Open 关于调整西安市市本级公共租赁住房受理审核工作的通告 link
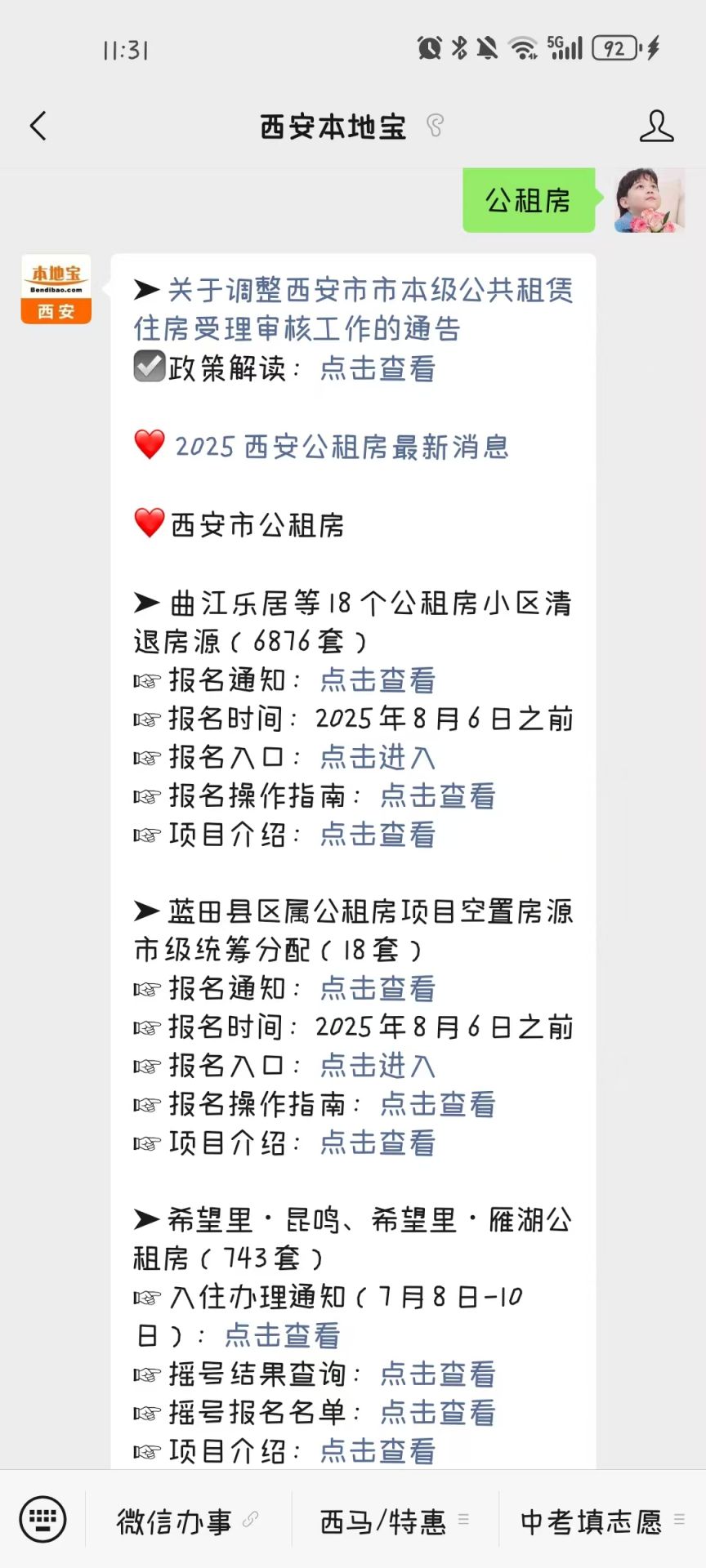Image resolution: width=706 pixels, height=1568 pixels. click(353, 310)
